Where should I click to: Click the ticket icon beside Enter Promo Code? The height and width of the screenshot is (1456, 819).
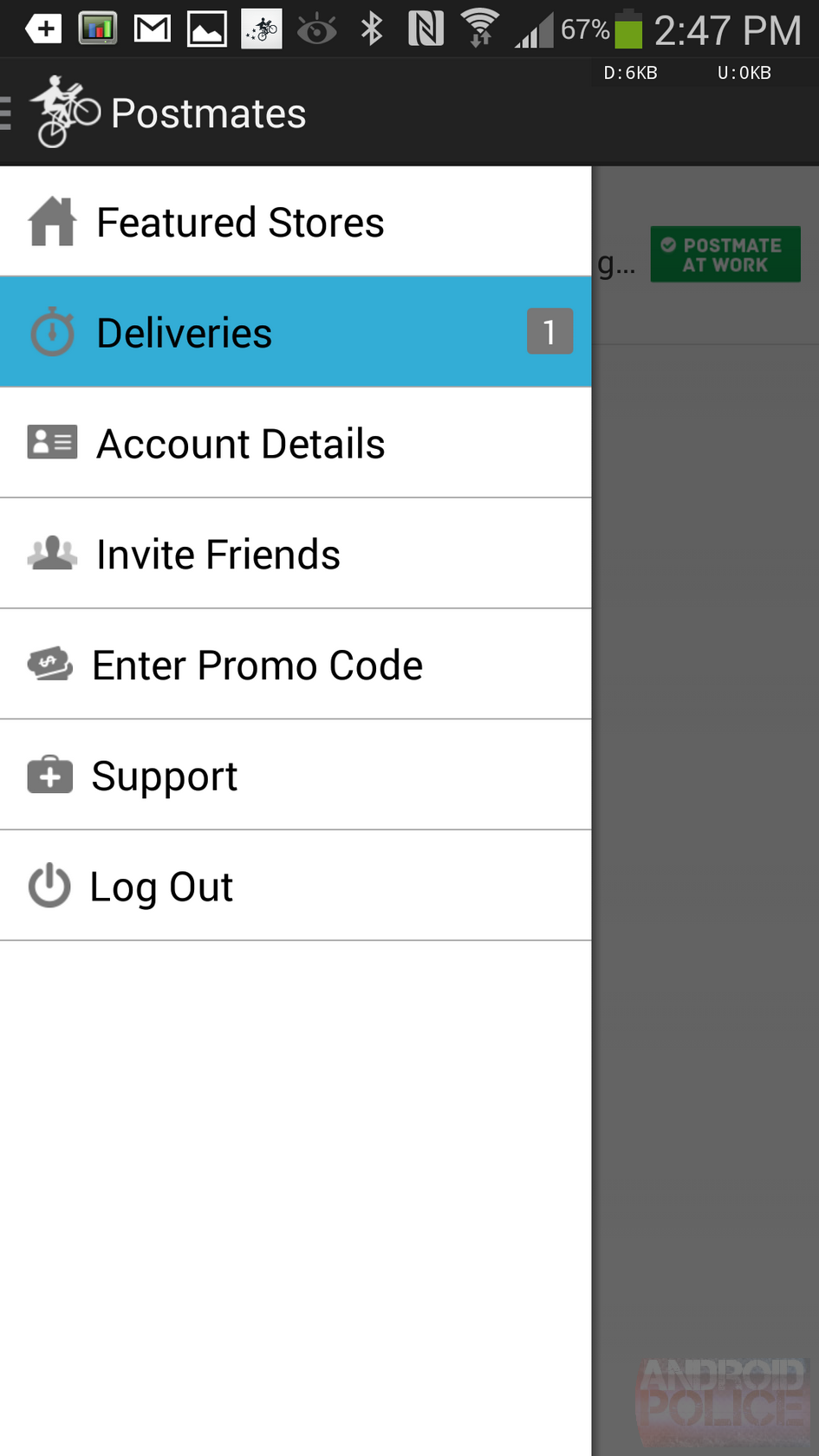(50, 664)
